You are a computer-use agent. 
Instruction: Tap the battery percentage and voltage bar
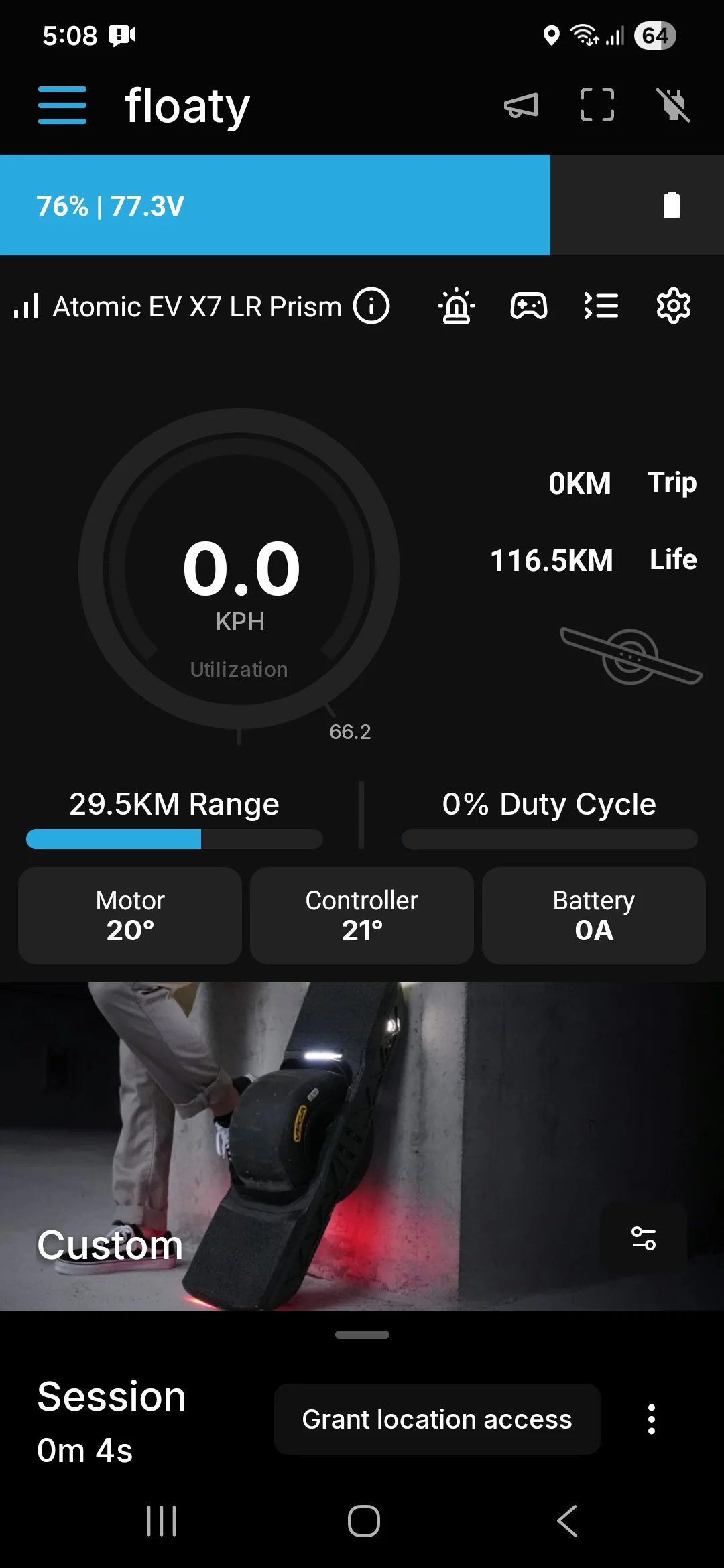[x=275, y=206]
